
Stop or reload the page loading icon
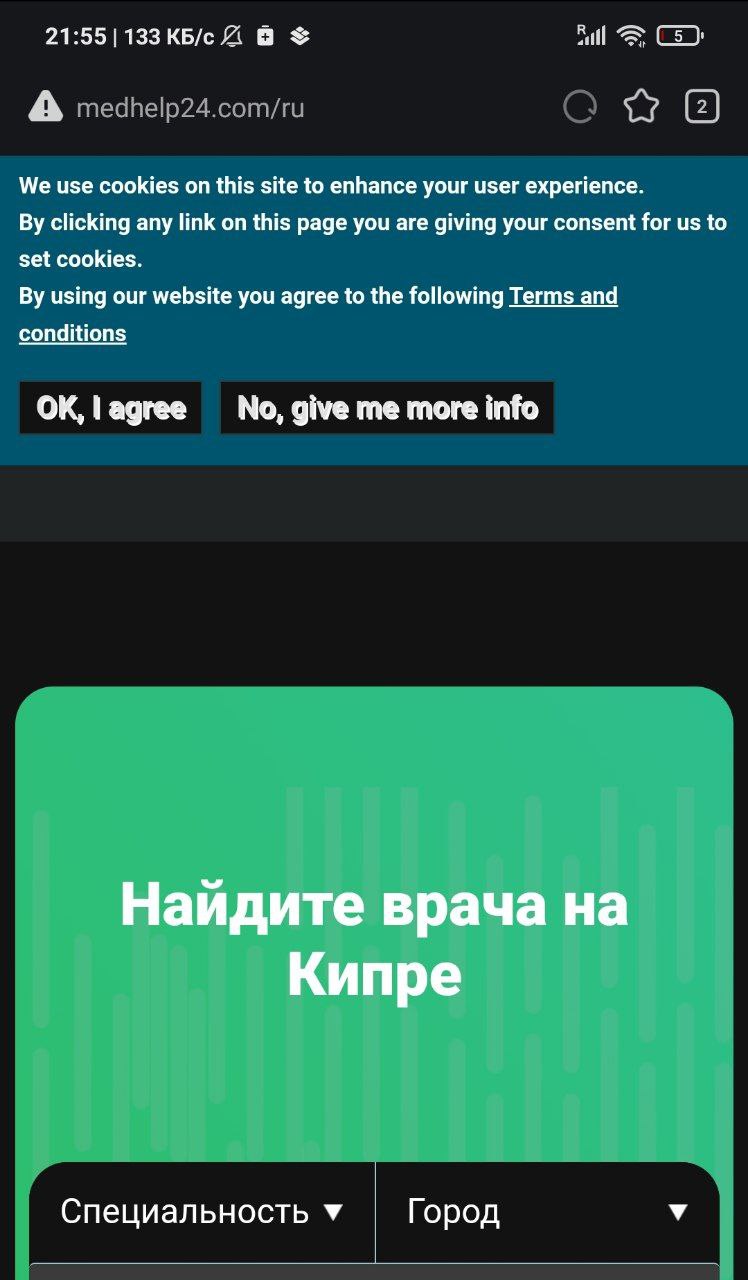(580, 106)
